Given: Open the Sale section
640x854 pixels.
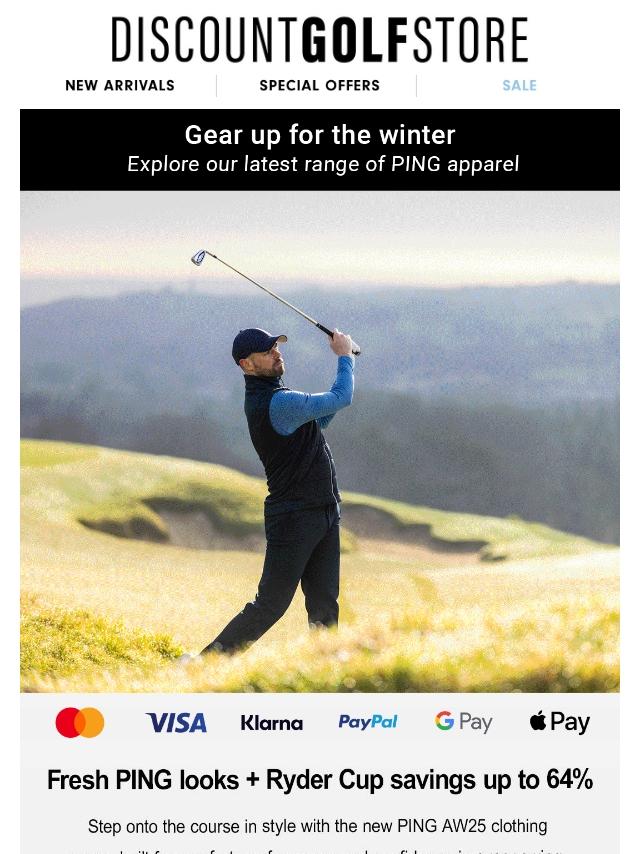Looking at the screenshot, I should (x=519, y=86).
